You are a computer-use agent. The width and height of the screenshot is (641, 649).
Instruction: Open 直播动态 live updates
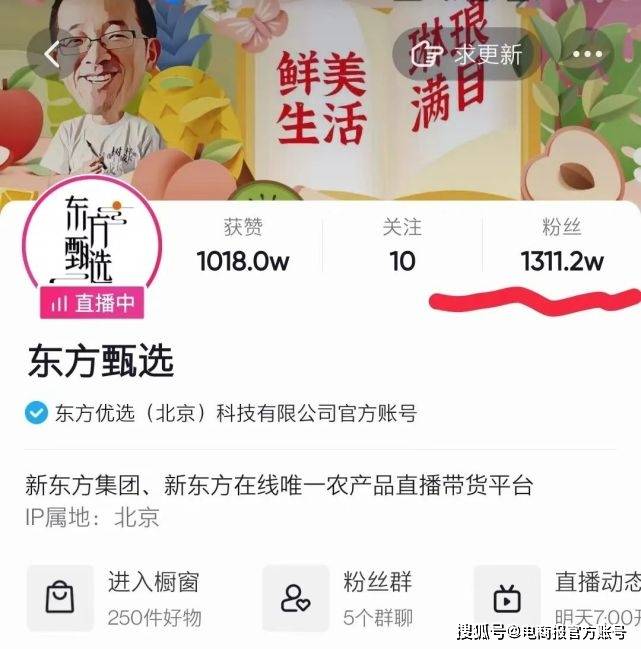(x=560, y=597)
